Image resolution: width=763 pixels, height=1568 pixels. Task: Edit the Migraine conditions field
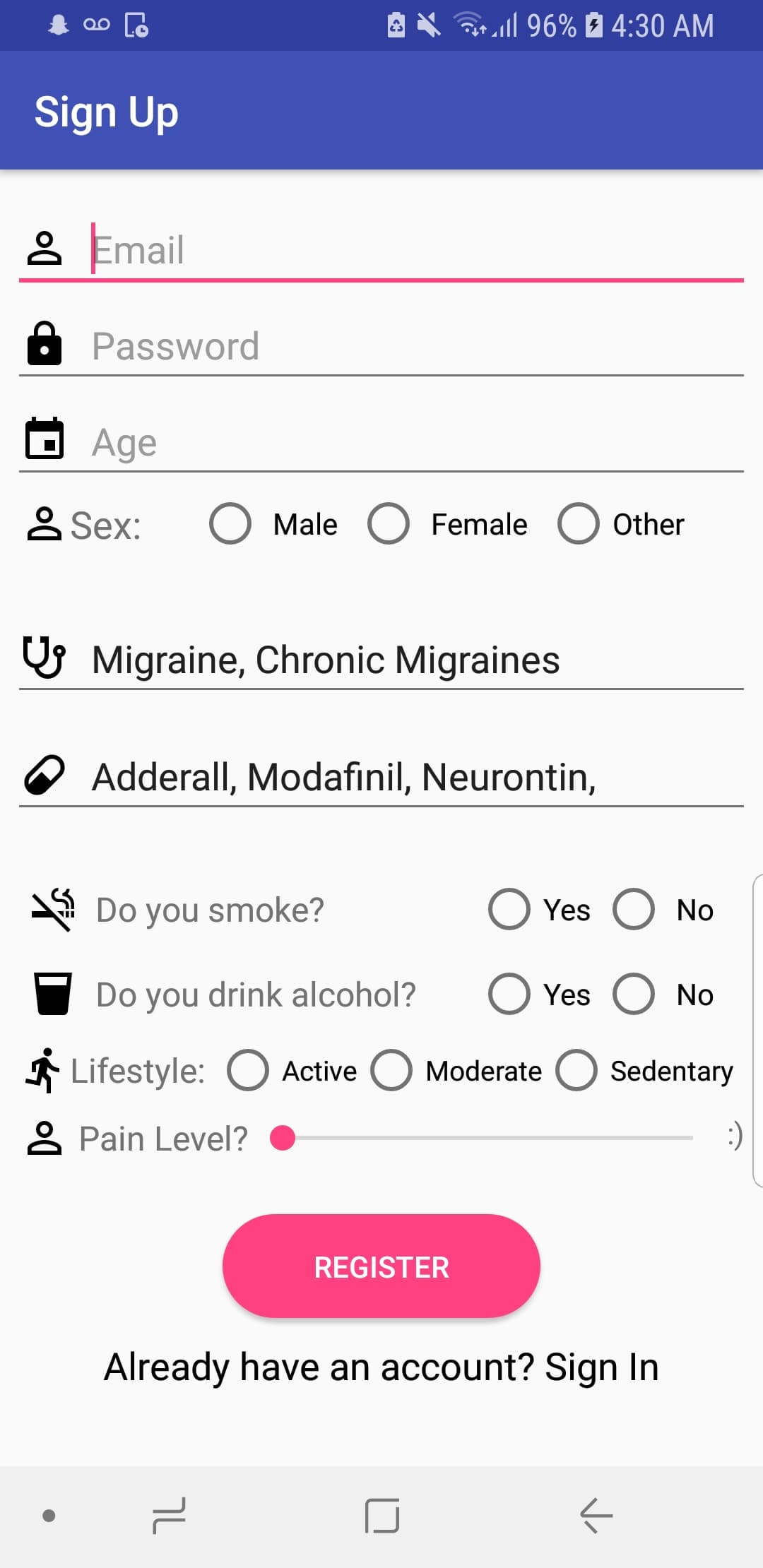pos(417,660)
